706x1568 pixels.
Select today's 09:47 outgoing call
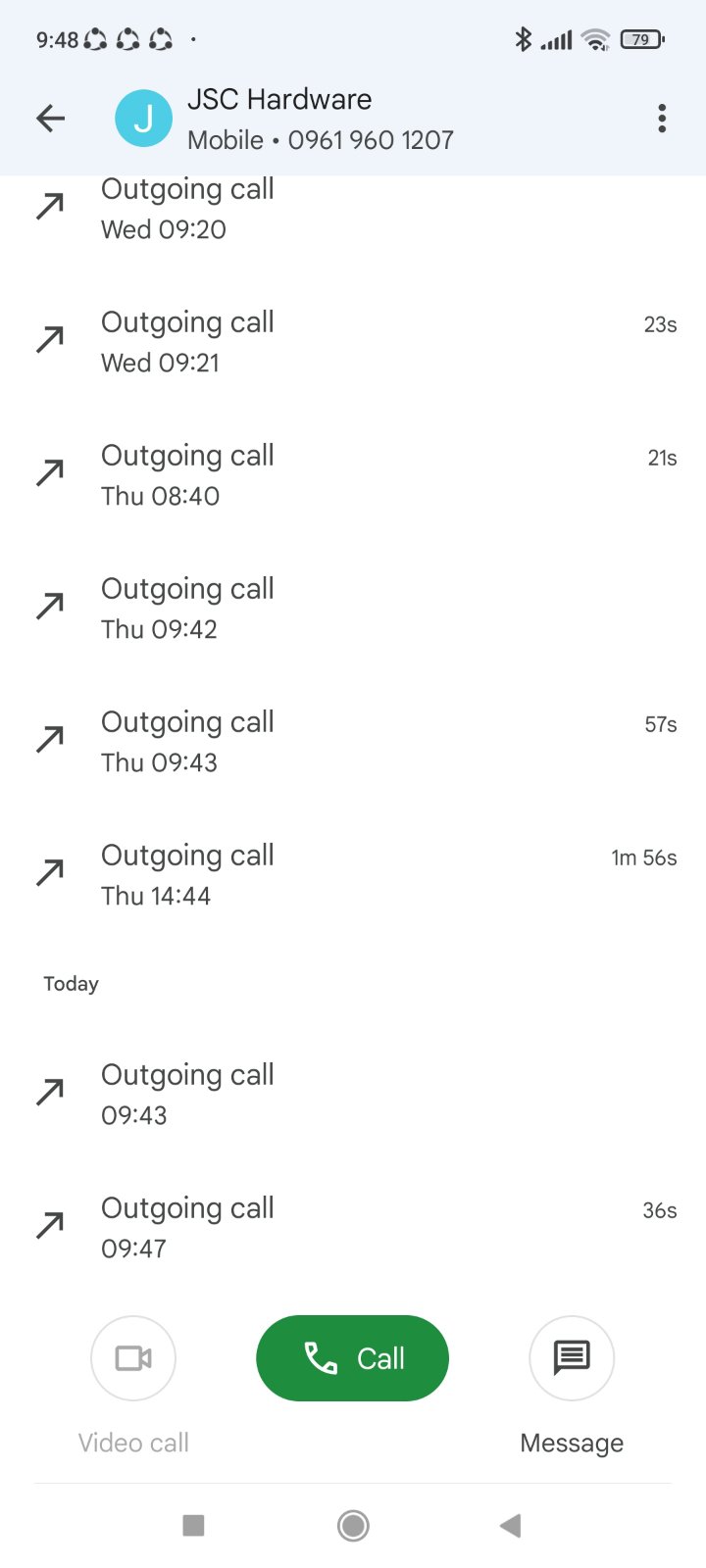[353, 1228]
